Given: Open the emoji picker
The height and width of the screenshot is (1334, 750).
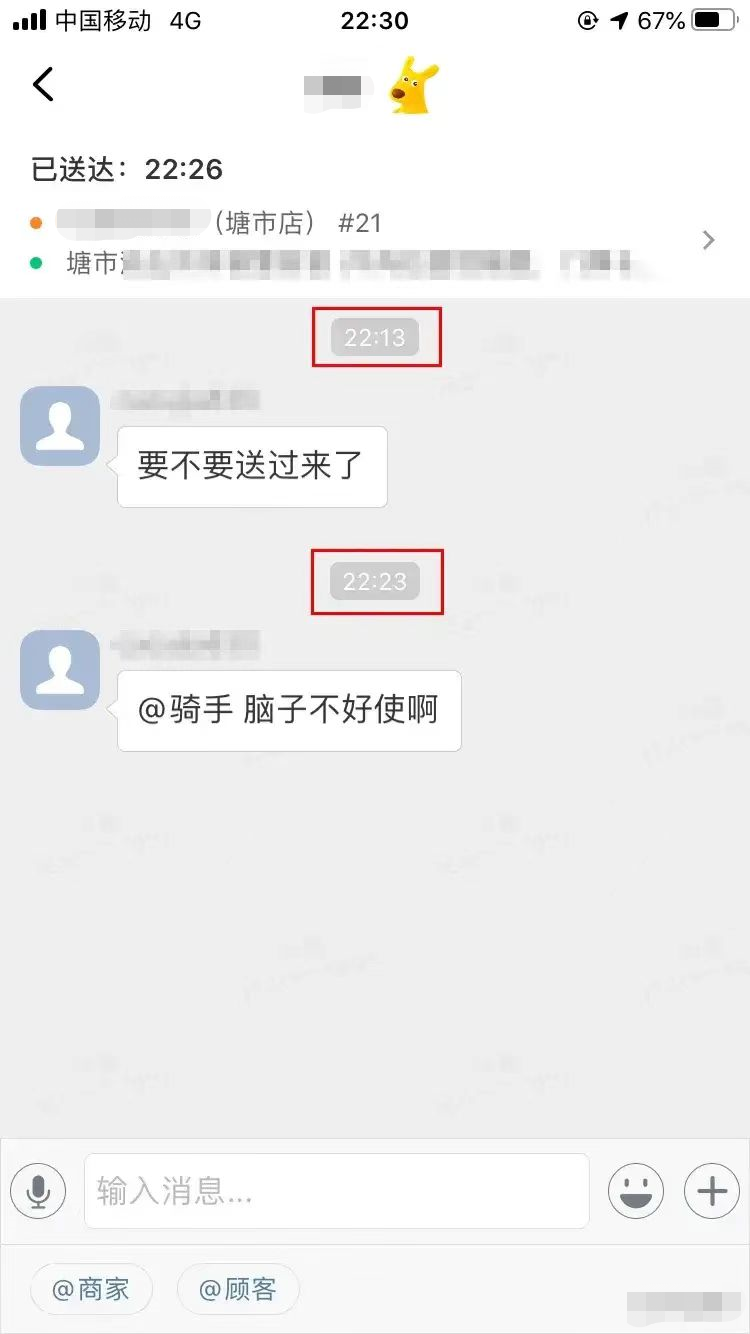Looking at the screenshot, I should [x=636, y=1191].
